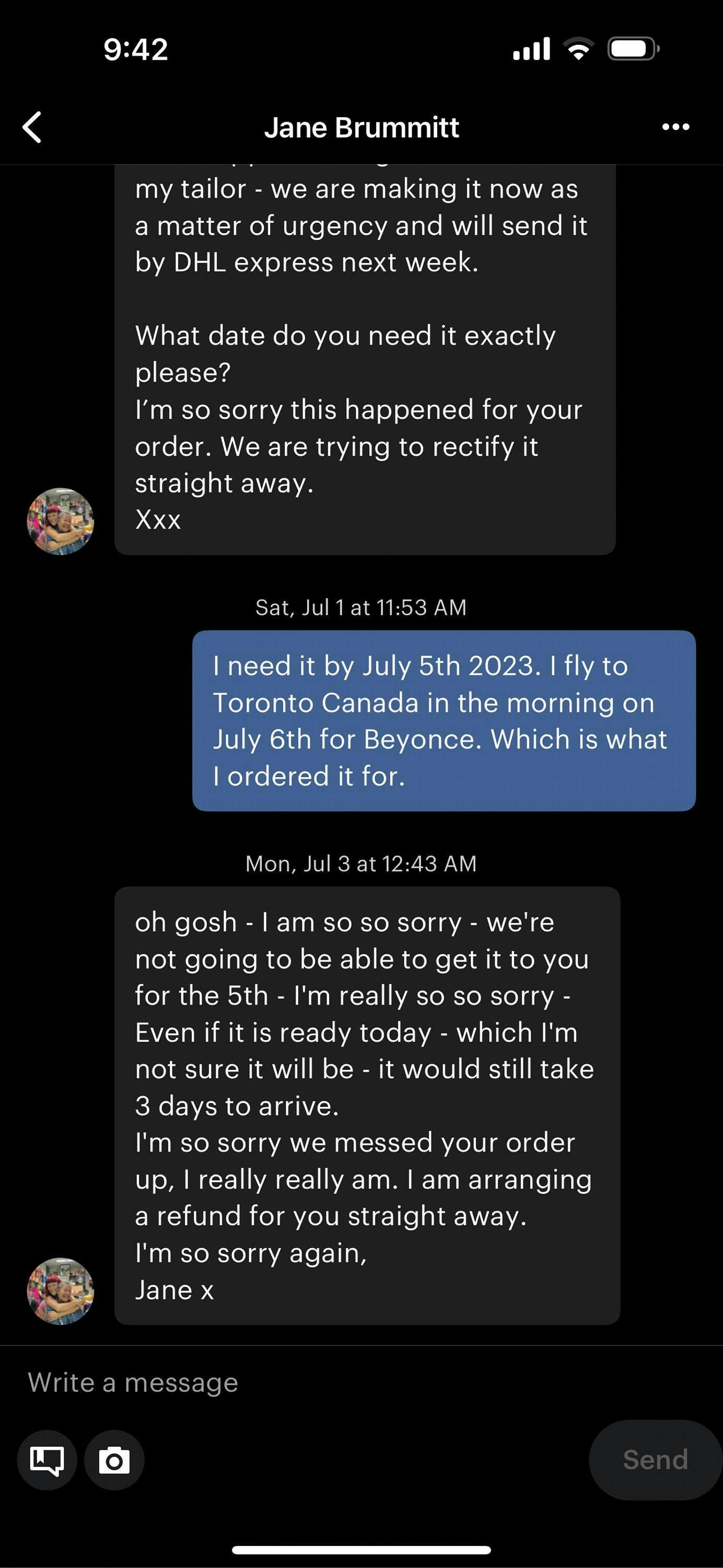Hit the Send button
This screenshot has height=1568, width=723.
coord(655,1460)
